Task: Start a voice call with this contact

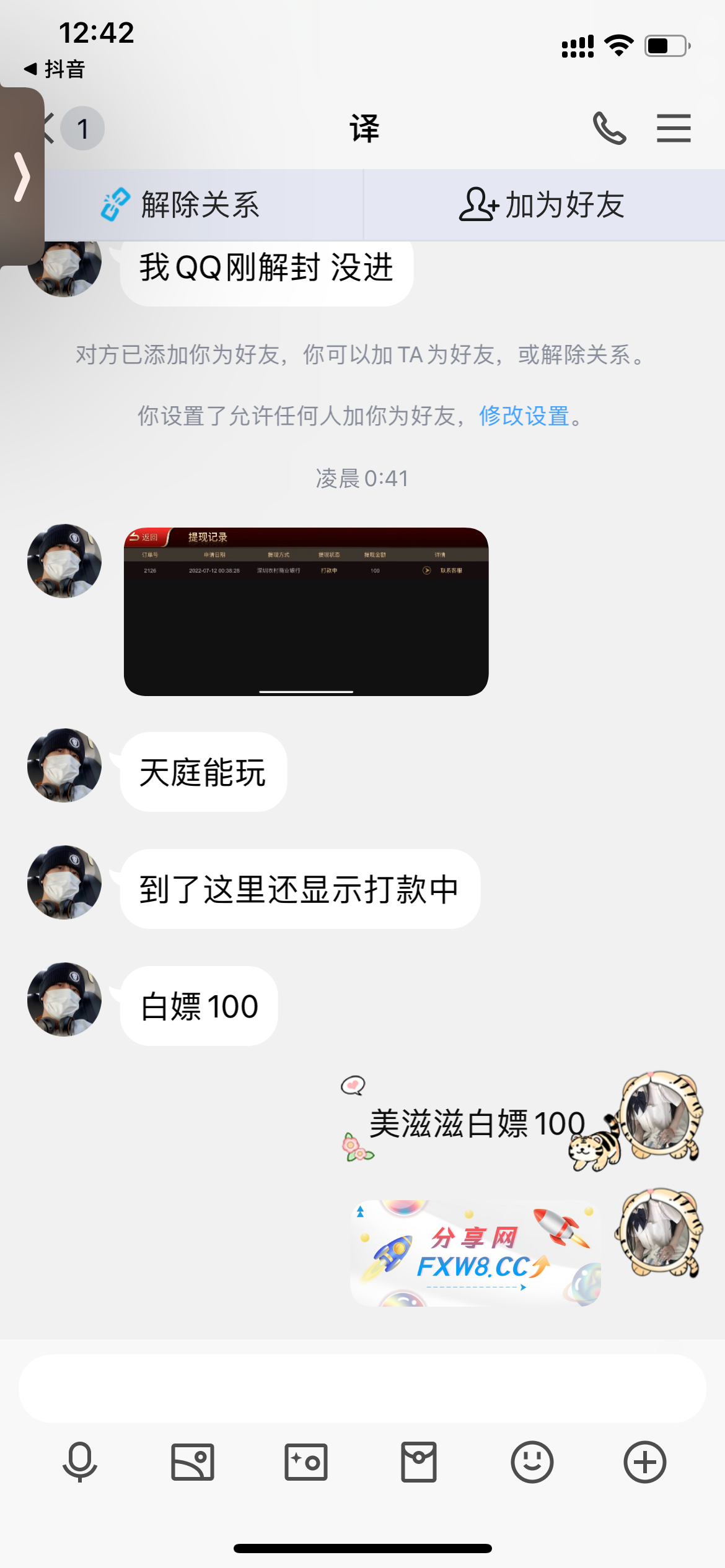Action: pos(609,128)
